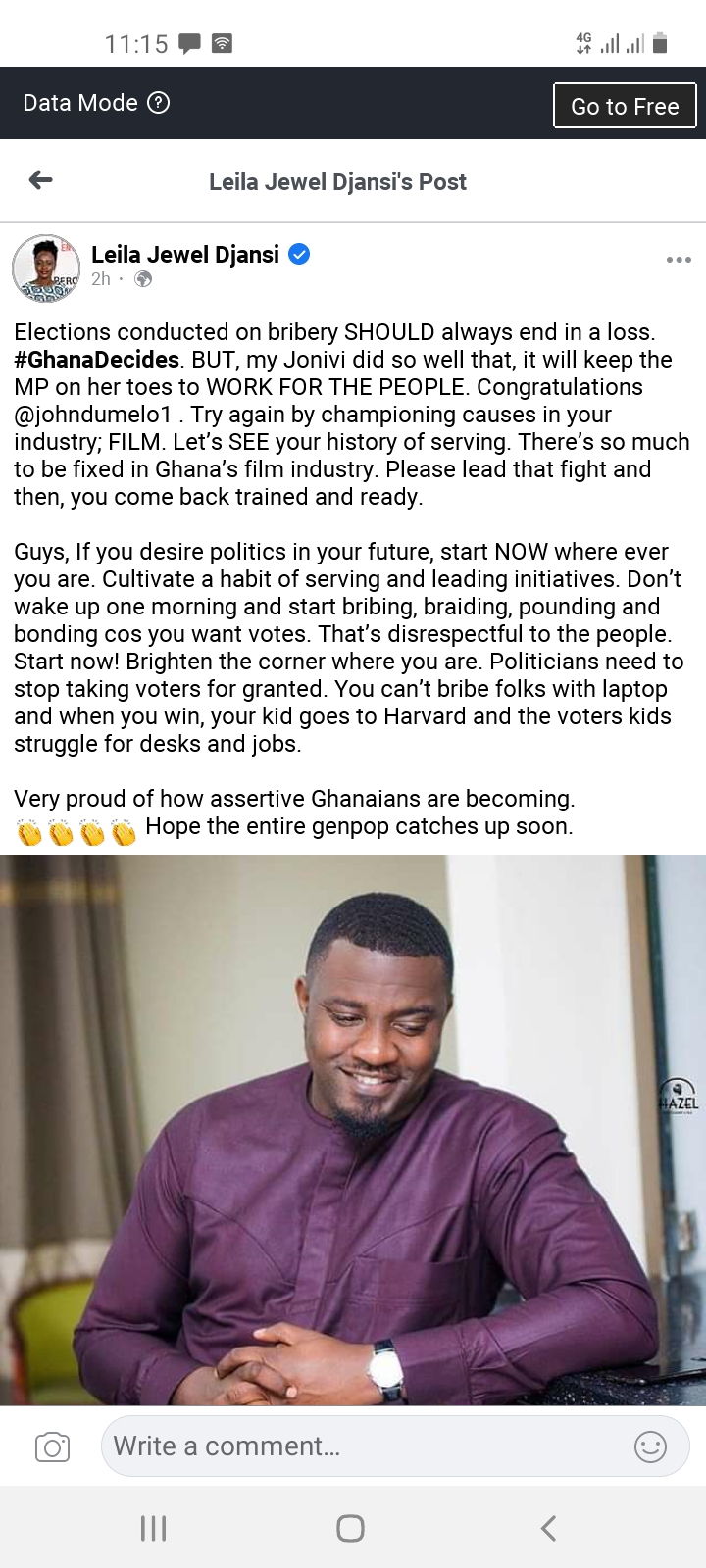Open the #GhanaDecides hashtag
Screen dimensions: 706x1568
(97, 360)
